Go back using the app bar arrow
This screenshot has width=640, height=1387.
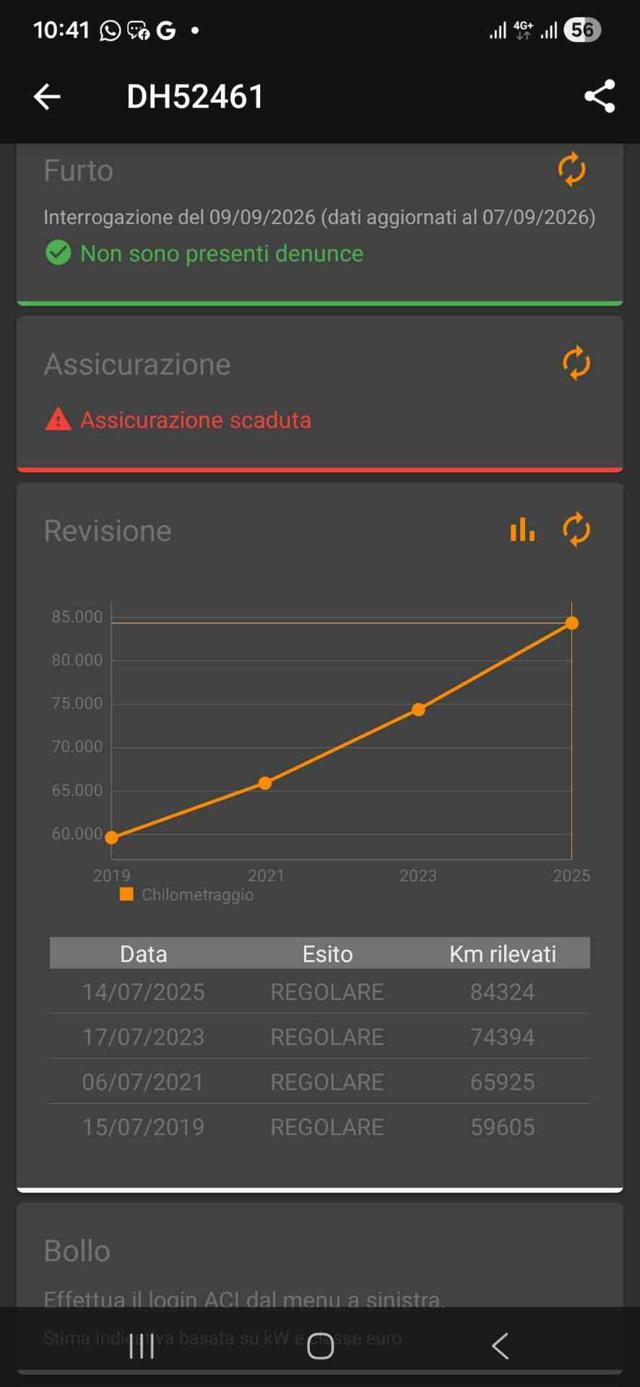pyautogui.click(x=47, y=96)
